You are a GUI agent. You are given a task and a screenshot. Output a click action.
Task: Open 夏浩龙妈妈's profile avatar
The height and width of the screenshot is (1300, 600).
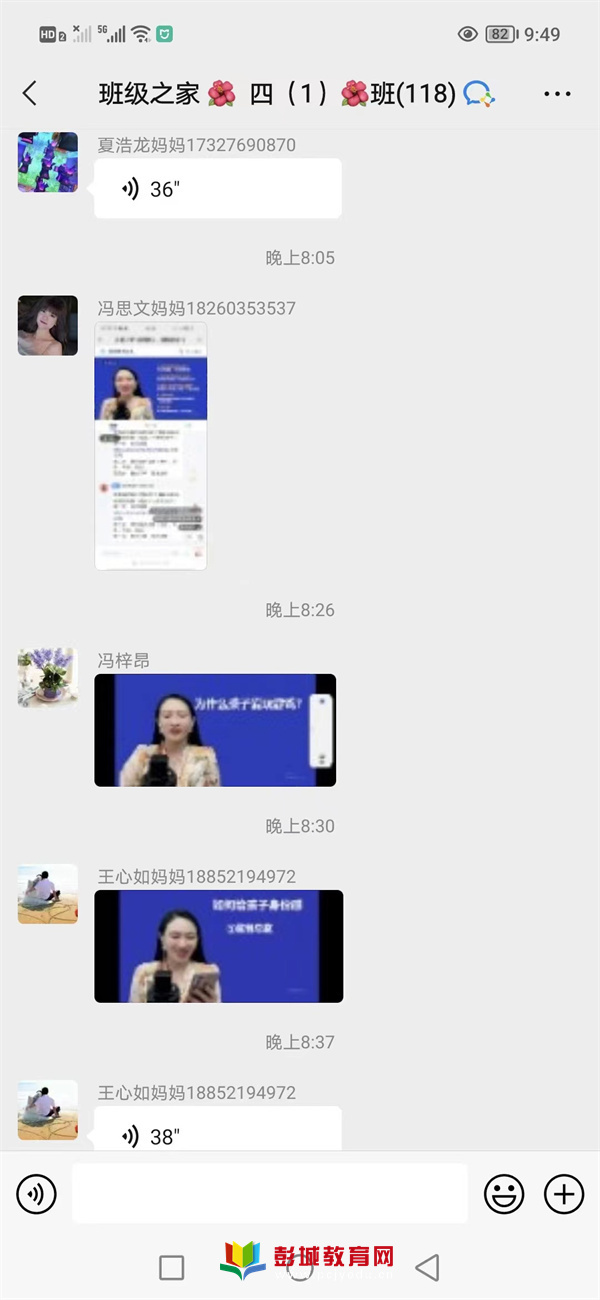click(48, 162)
